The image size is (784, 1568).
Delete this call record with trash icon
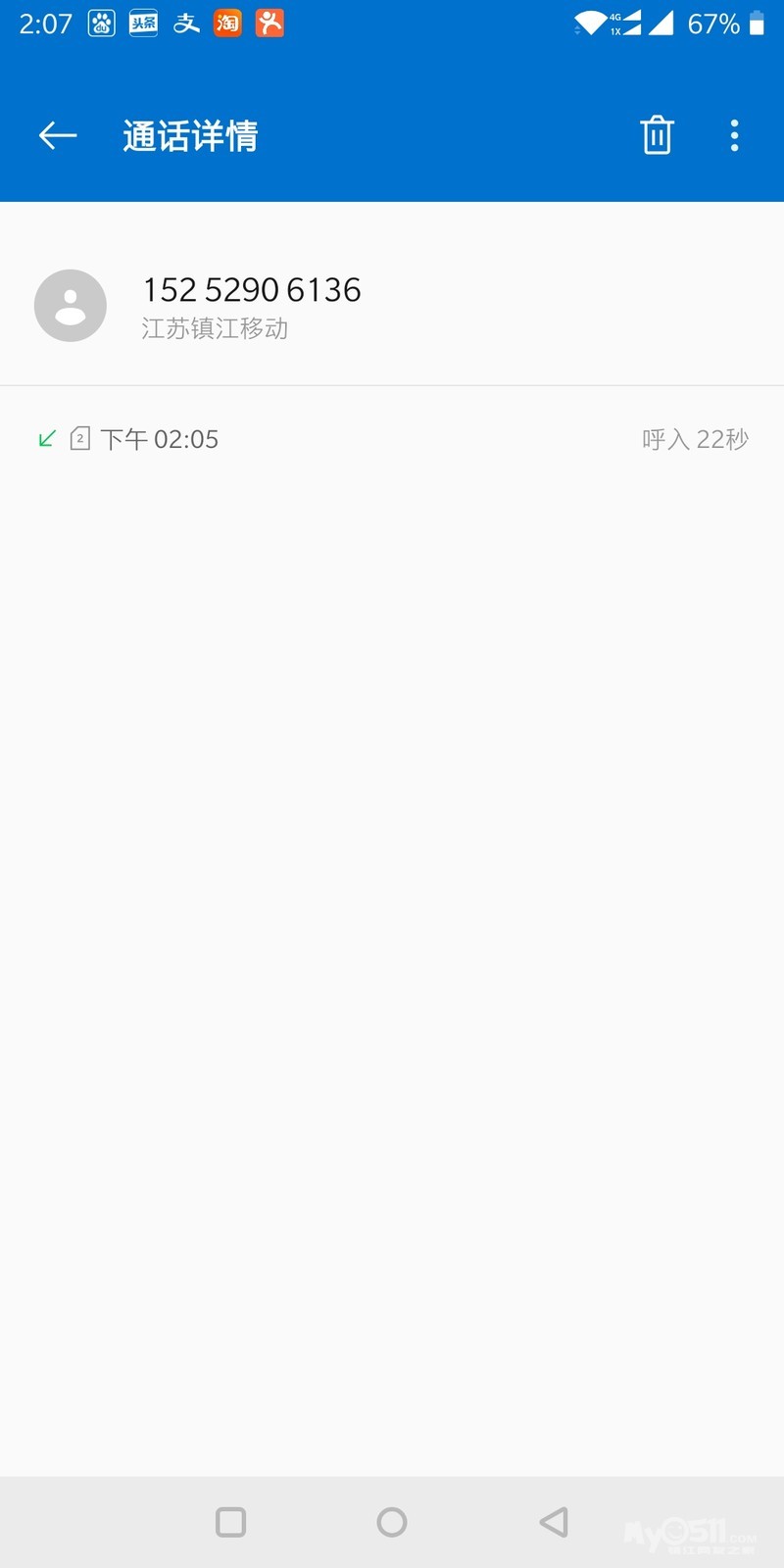pos(657,135)
